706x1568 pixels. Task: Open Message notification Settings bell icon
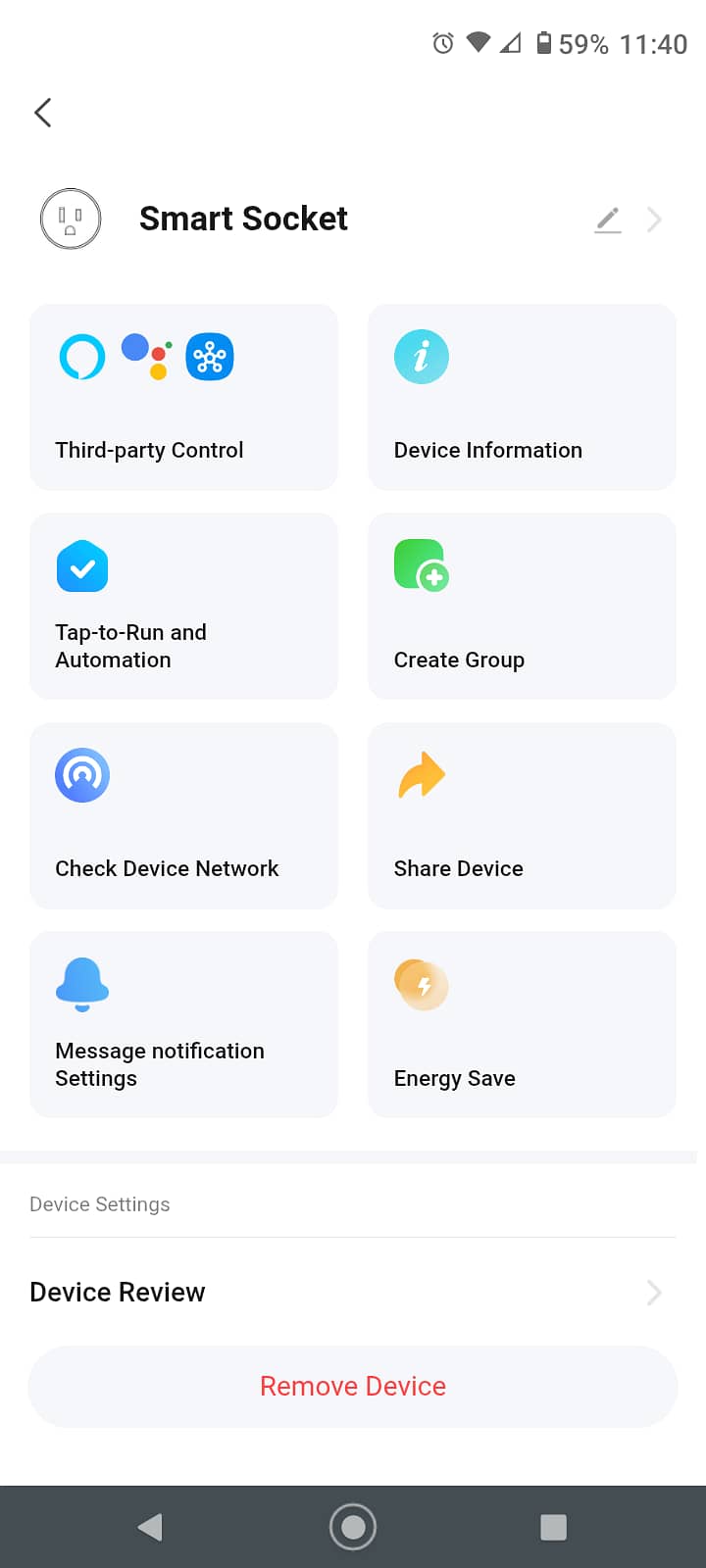click(x=82, y=985)
